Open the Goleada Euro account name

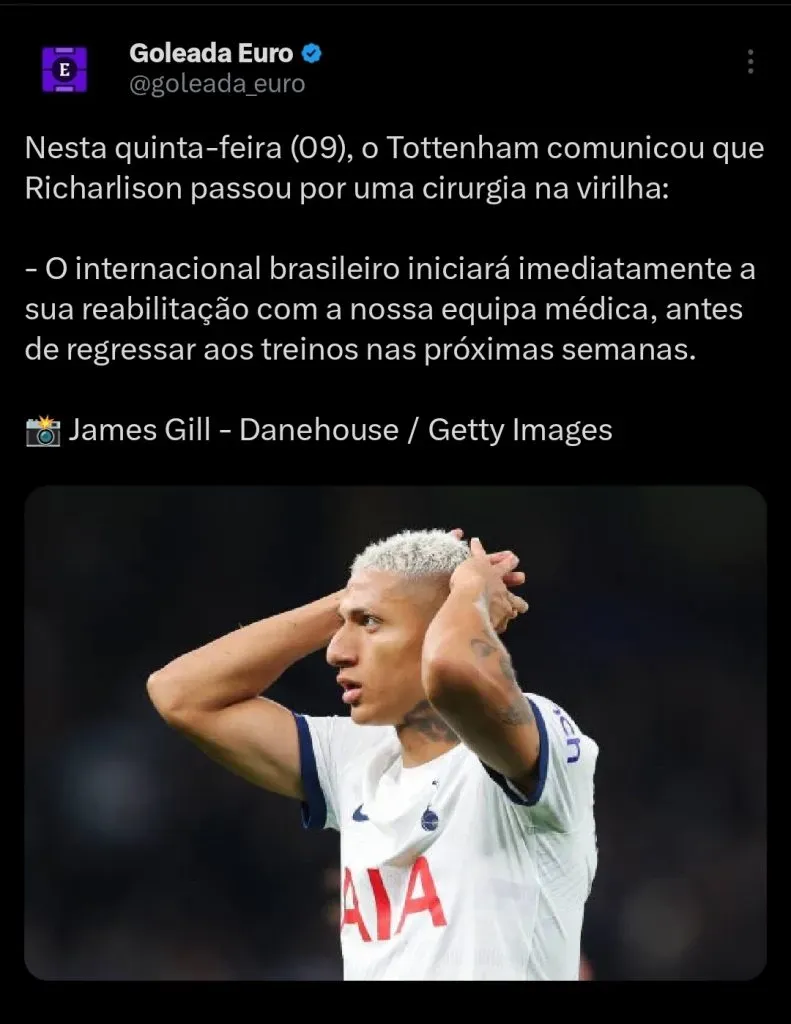(211, 53)
